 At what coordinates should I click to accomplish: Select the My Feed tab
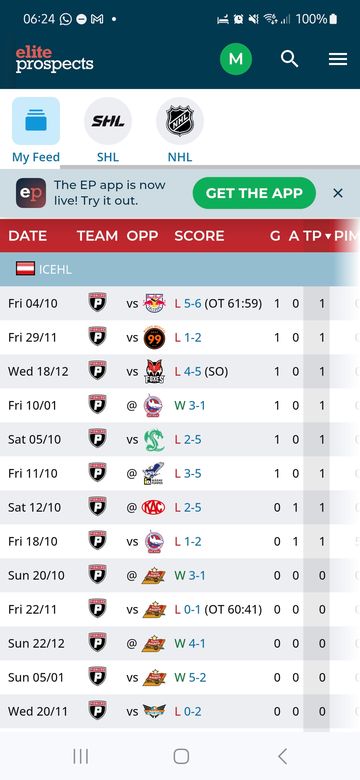[x=36, y=130]
